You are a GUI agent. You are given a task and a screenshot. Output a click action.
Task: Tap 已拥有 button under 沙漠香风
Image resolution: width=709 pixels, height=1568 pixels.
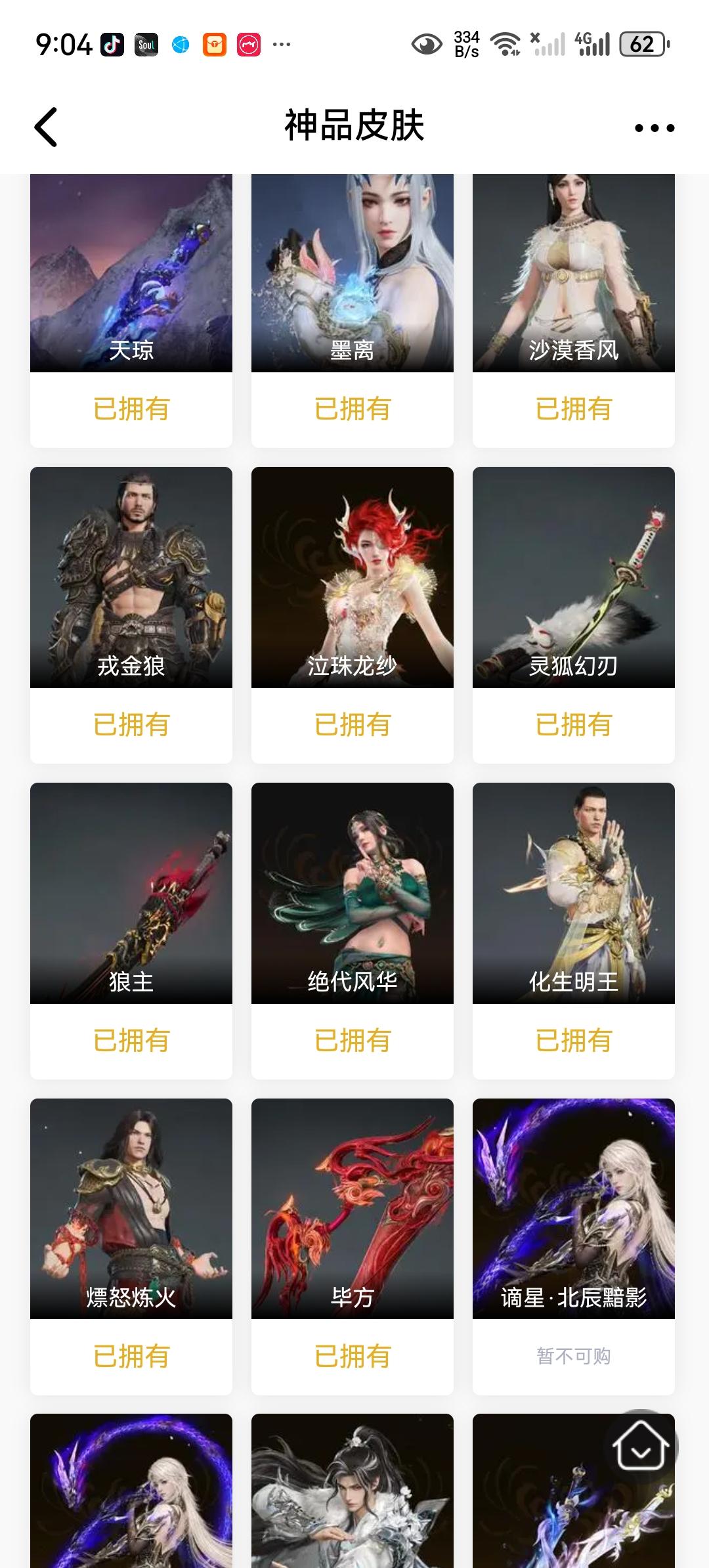coord(573,409)
